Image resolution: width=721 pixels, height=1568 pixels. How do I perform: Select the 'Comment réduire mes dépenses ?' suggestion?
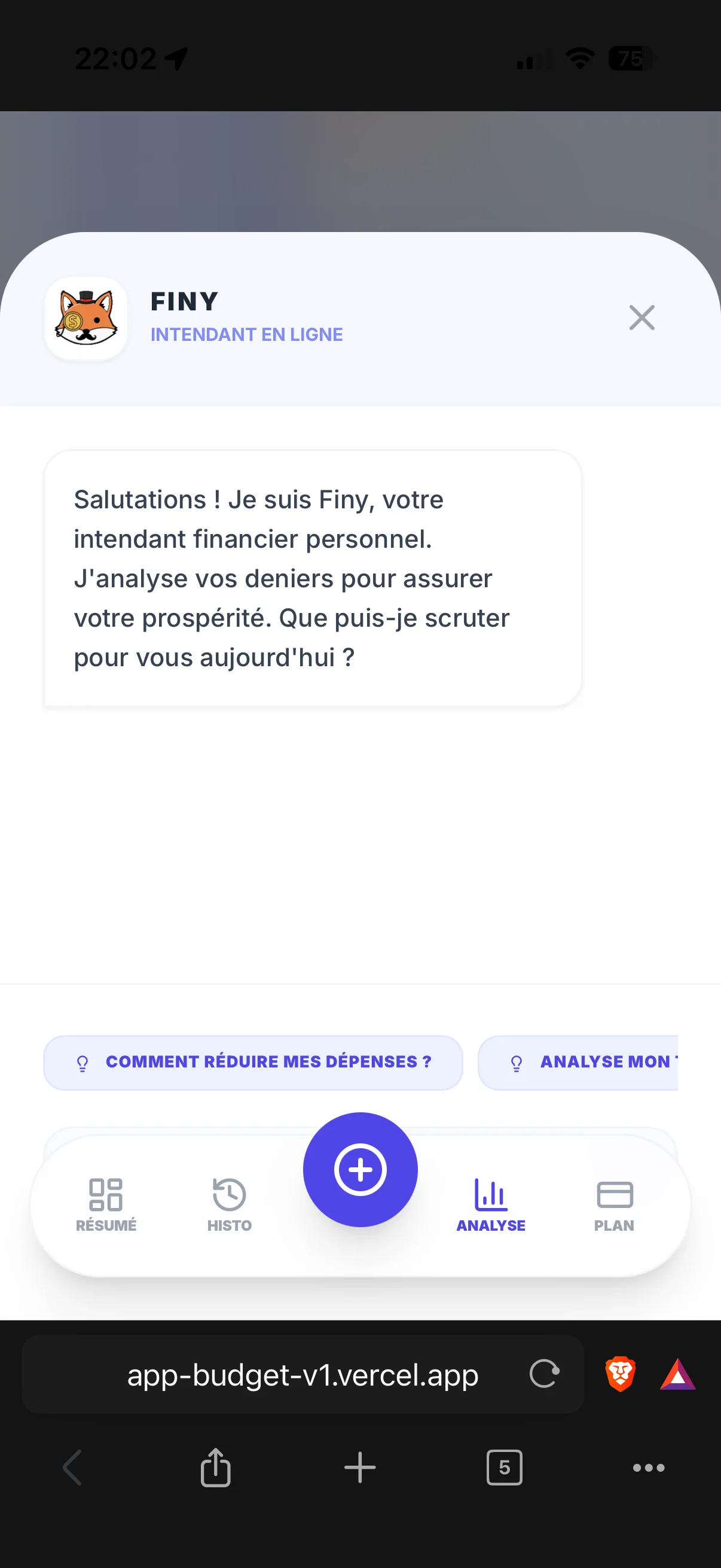253,1061
